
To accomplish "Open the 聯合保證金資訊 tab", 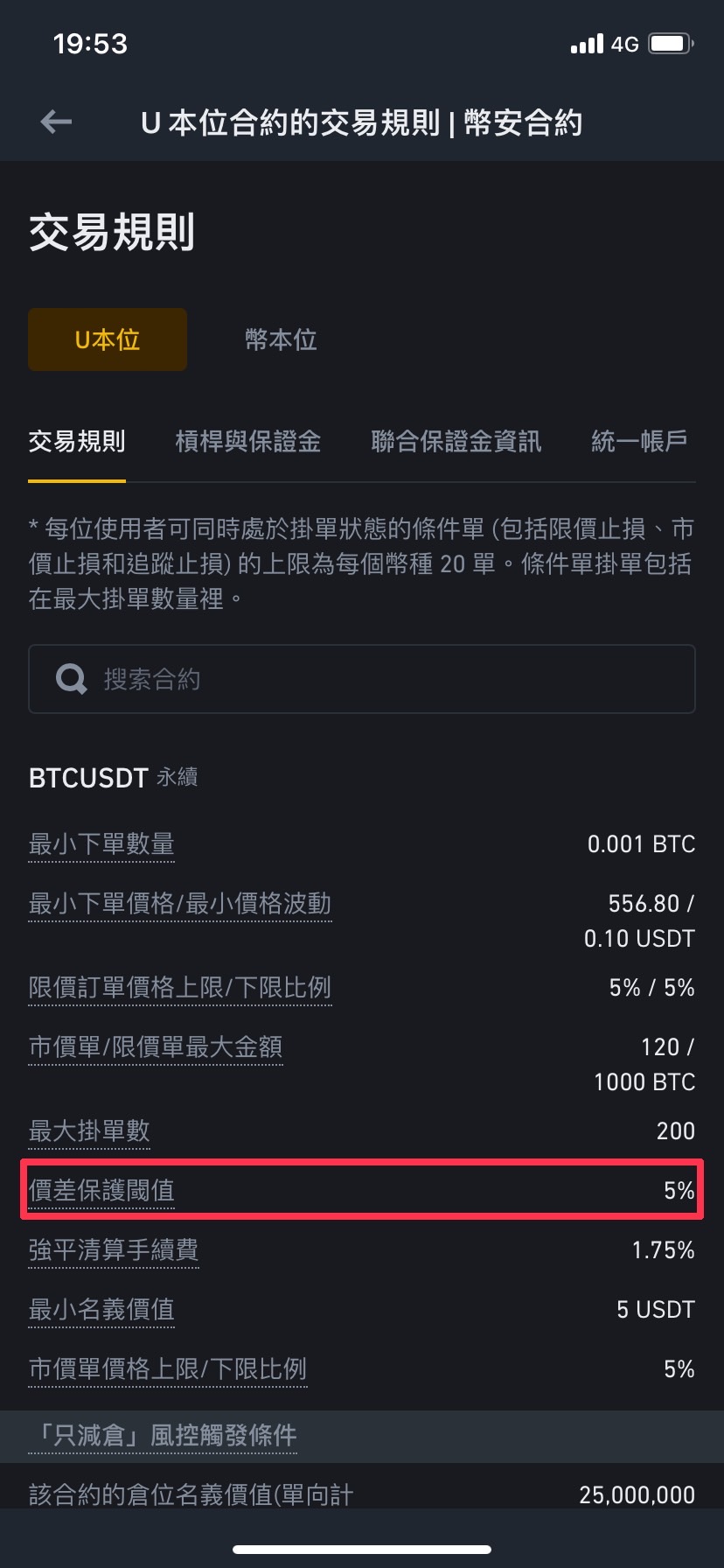I will (x=456, y=442).
